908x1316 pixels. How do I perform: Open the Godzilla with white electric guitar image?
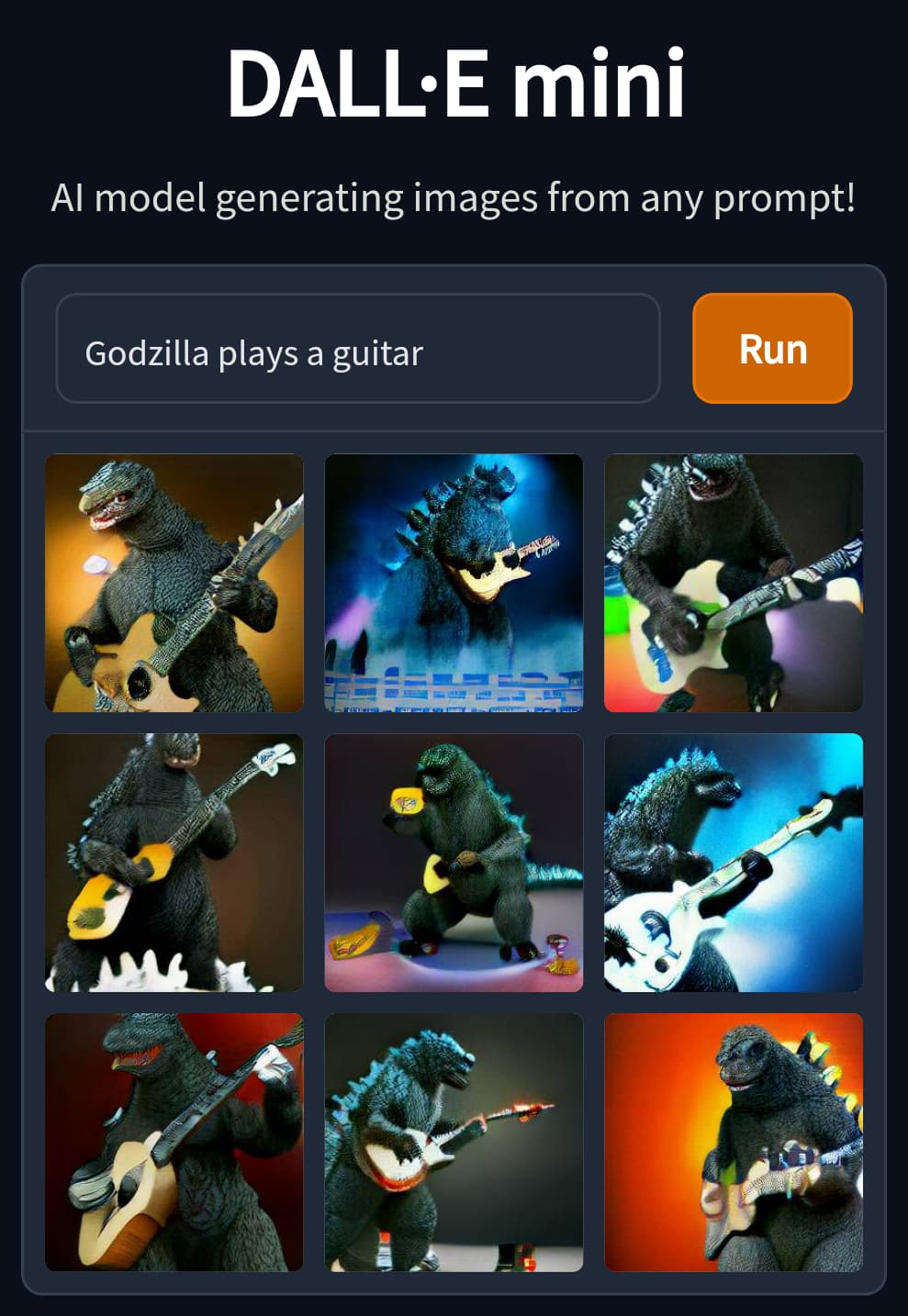(733, 863)
